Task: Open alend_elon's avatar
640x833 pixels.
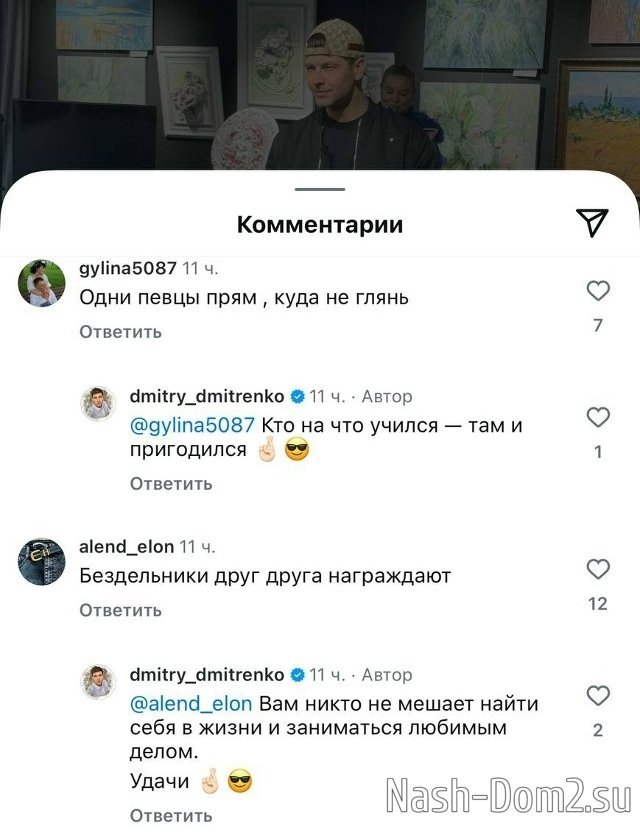Action: [42, 562]
